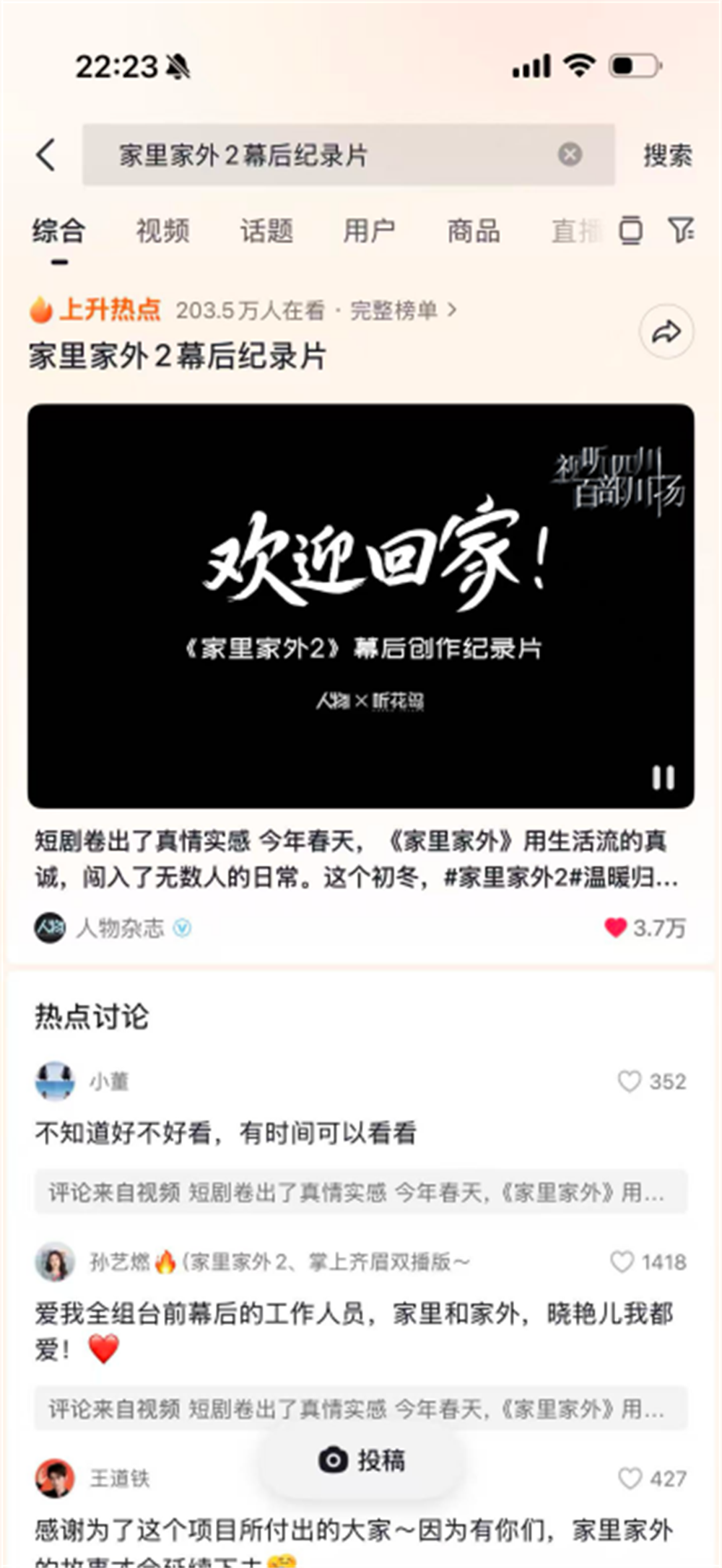Image resolution: width=722 pixels, height=1568 pixels.
Task: Tap the 投稿 post button
Action: click(x=362, y=1461)
